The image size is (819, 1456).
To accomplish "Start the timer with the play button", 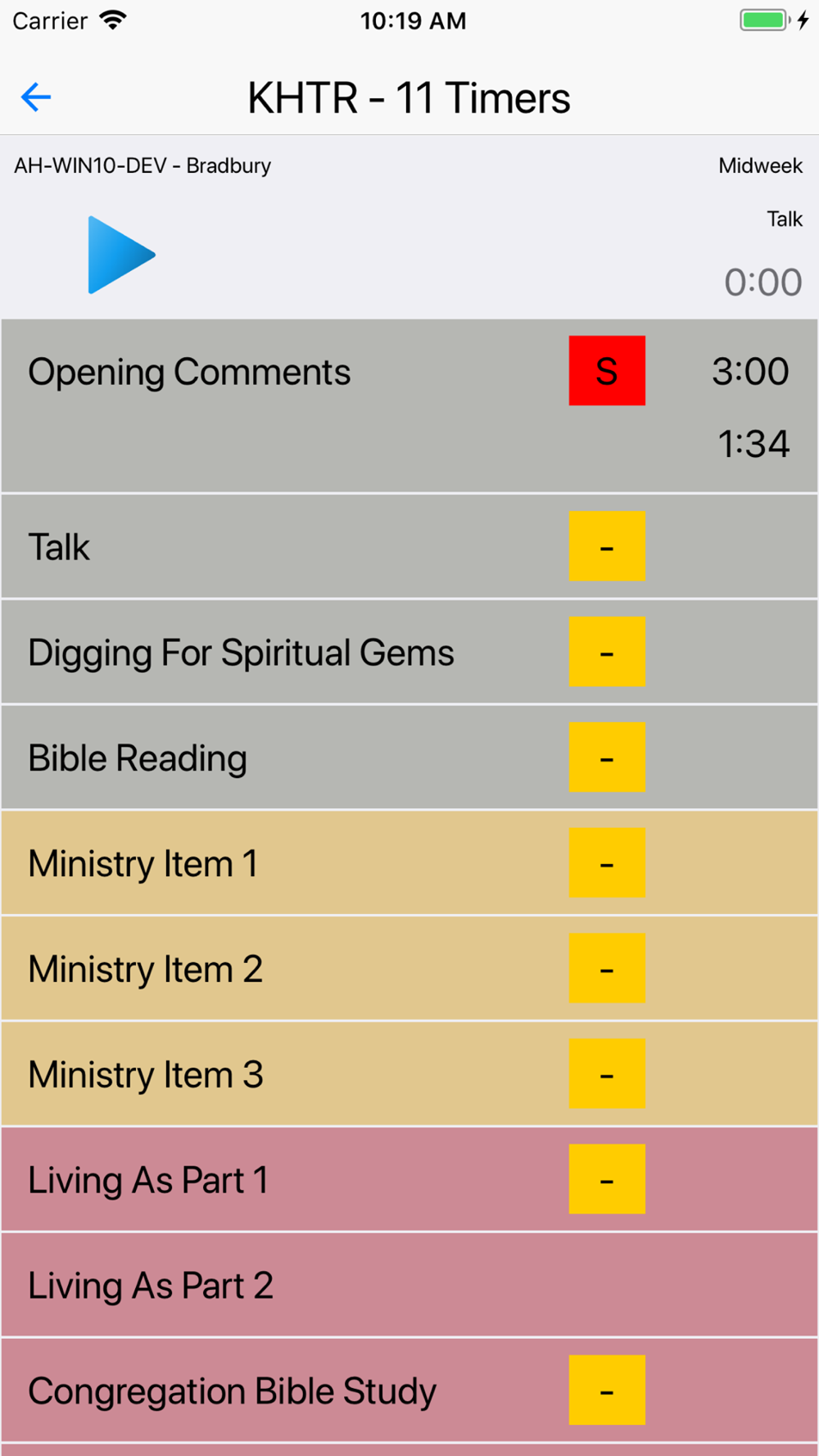I will click(x=121, y=255).
